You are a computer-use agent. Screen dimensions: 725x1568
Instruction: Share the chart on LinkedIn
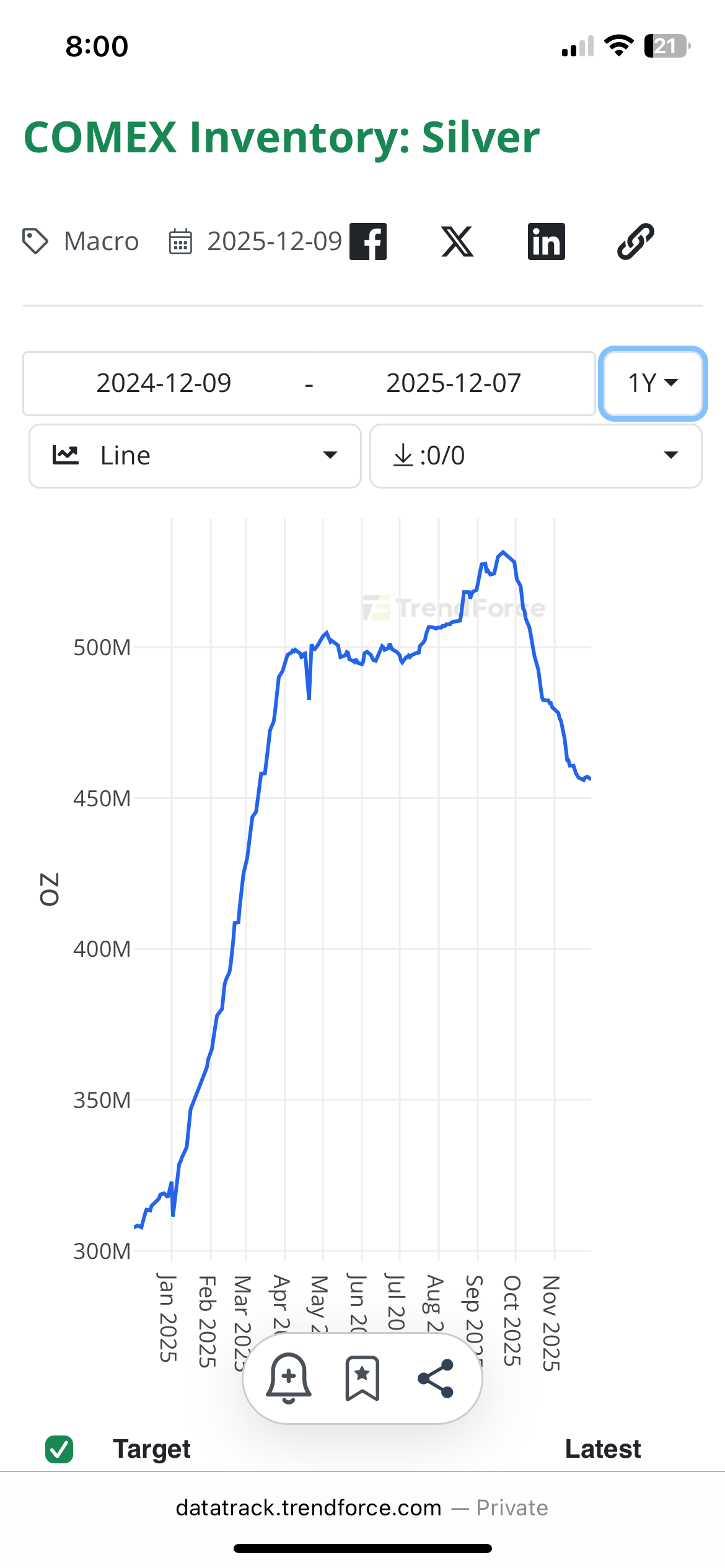(x=546, y=242)
